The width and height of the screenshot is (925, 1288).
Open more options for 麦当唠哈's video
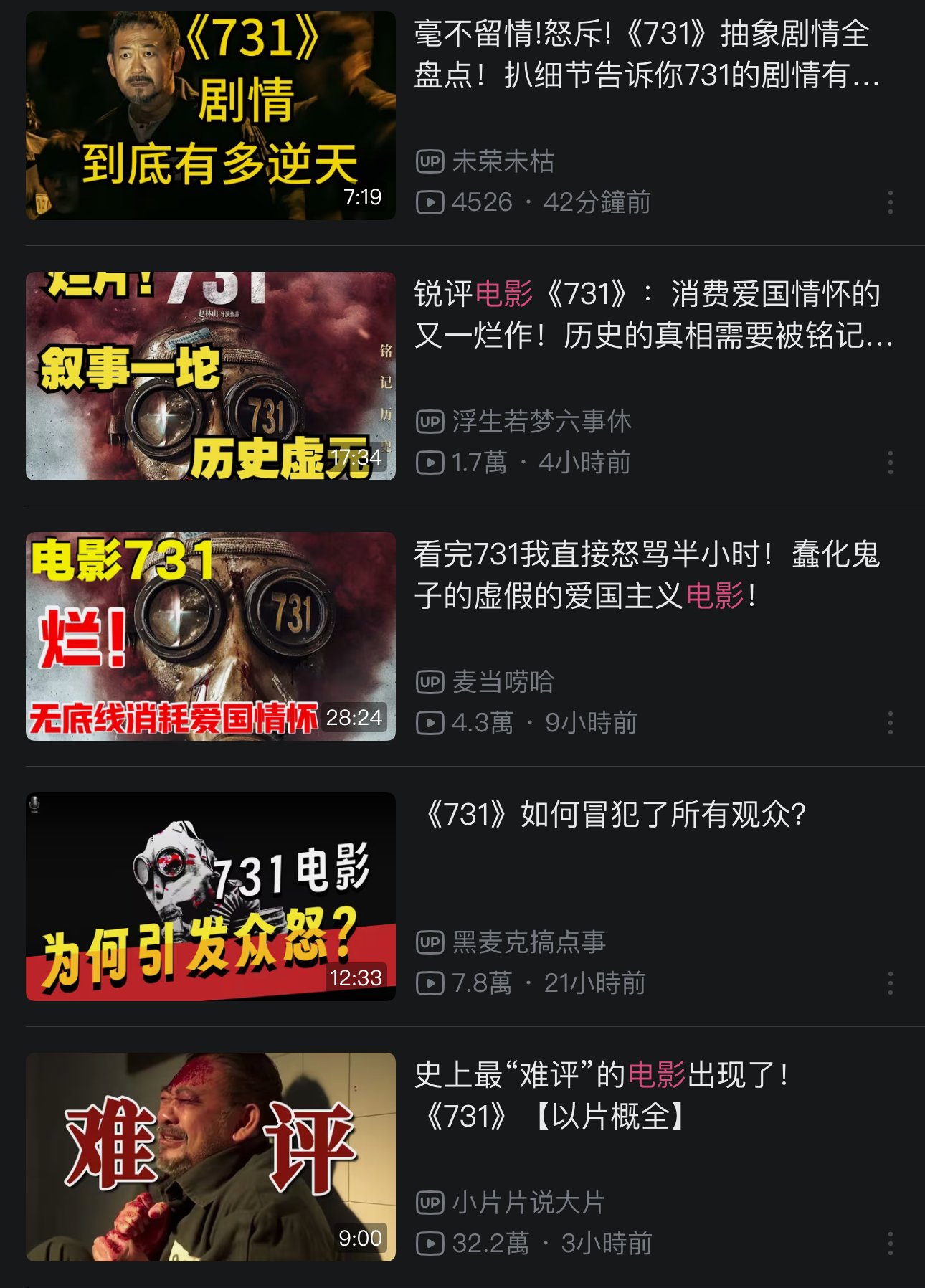[x=890, y=723]
